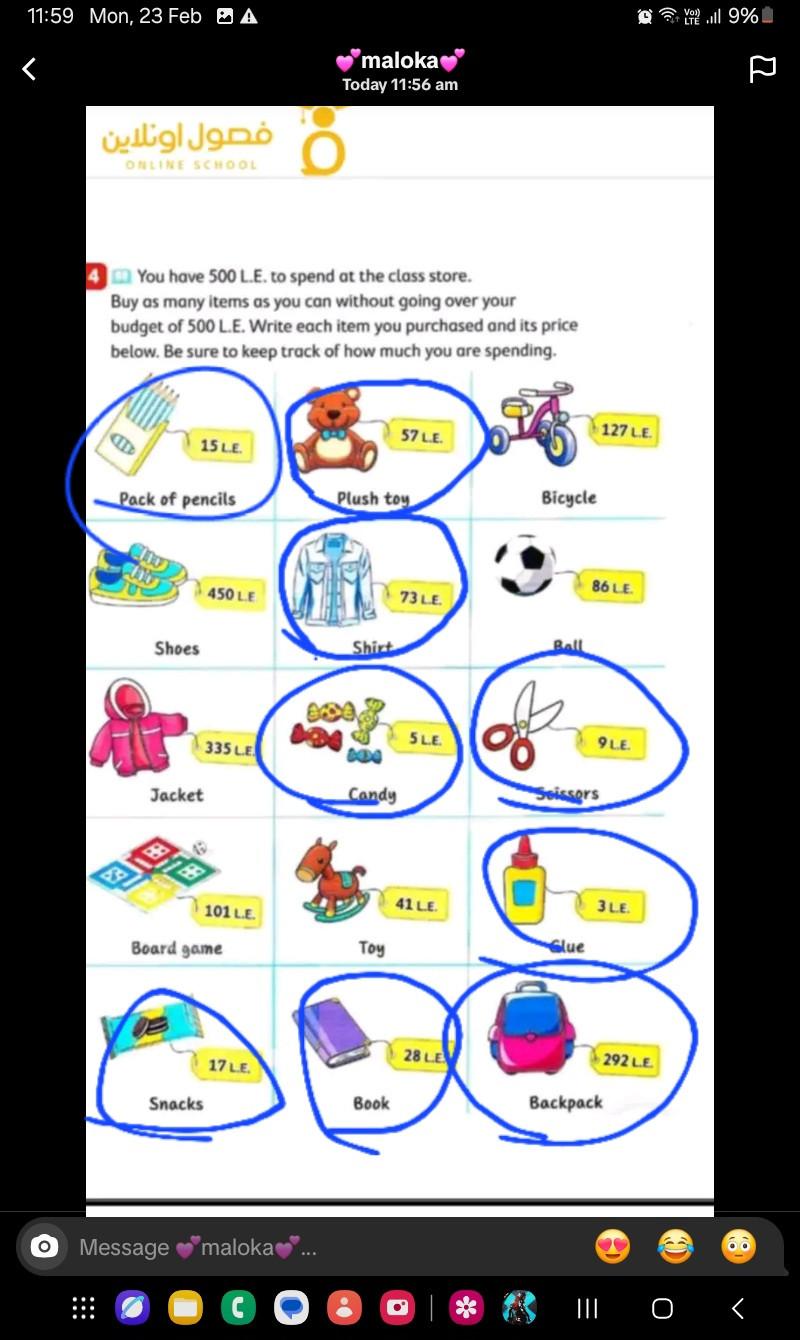
Task: React with the laughing-tears emoji
Action: (x=676, y=1247)
